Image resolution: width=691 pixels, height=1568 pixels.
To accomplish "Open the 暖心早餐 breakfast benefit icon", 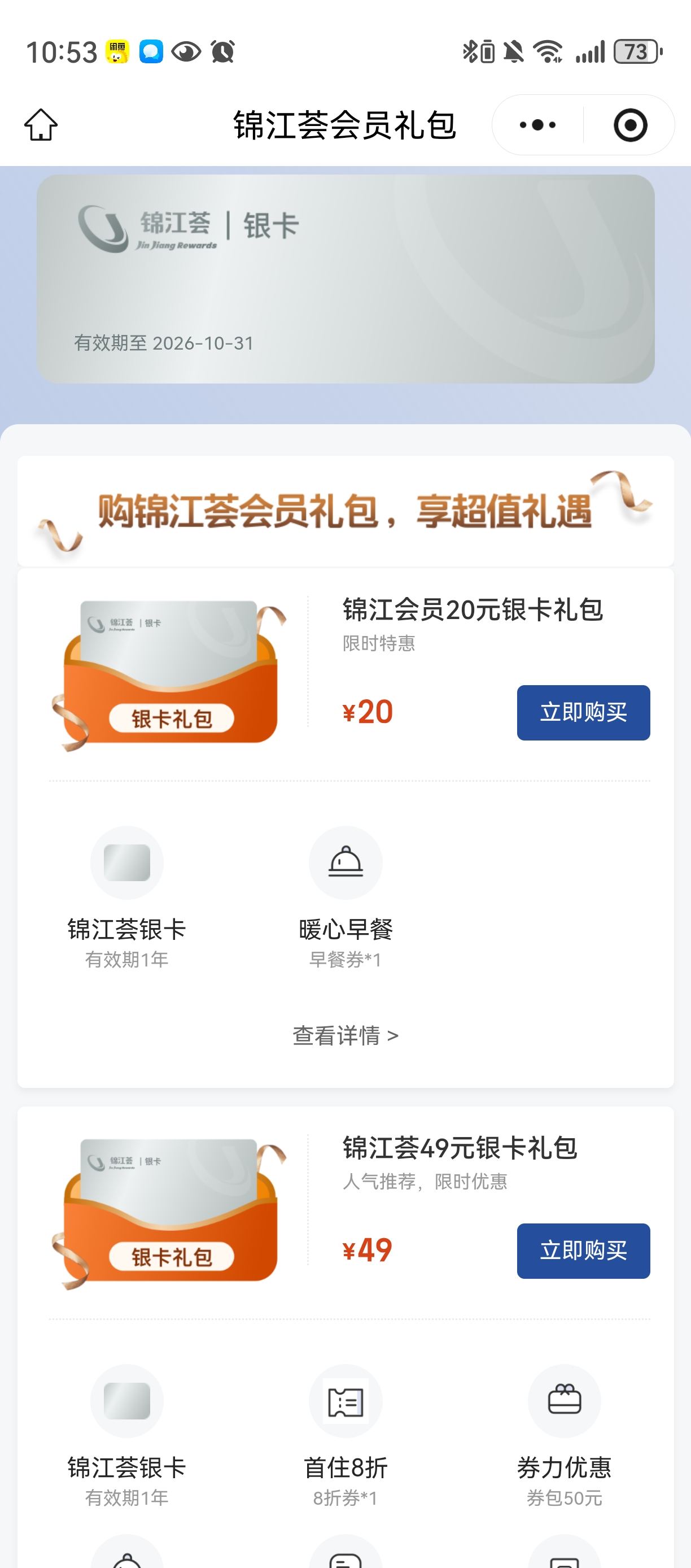I will coord(345,863).
